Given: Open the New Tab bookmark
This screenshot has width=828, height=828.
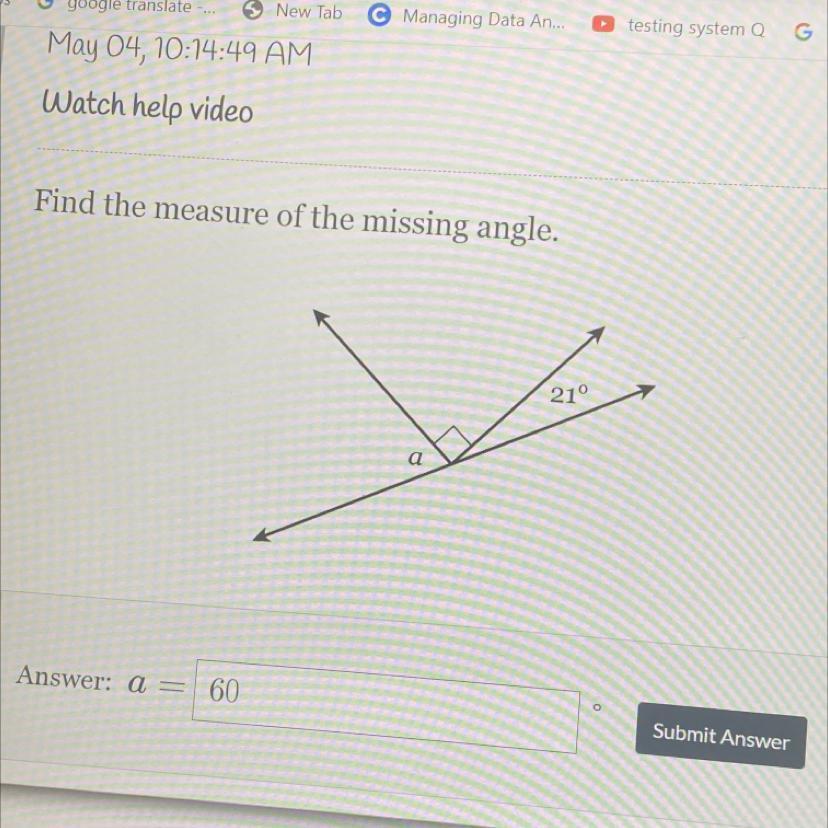Looking at the screenshot, I should coord(297,12).
